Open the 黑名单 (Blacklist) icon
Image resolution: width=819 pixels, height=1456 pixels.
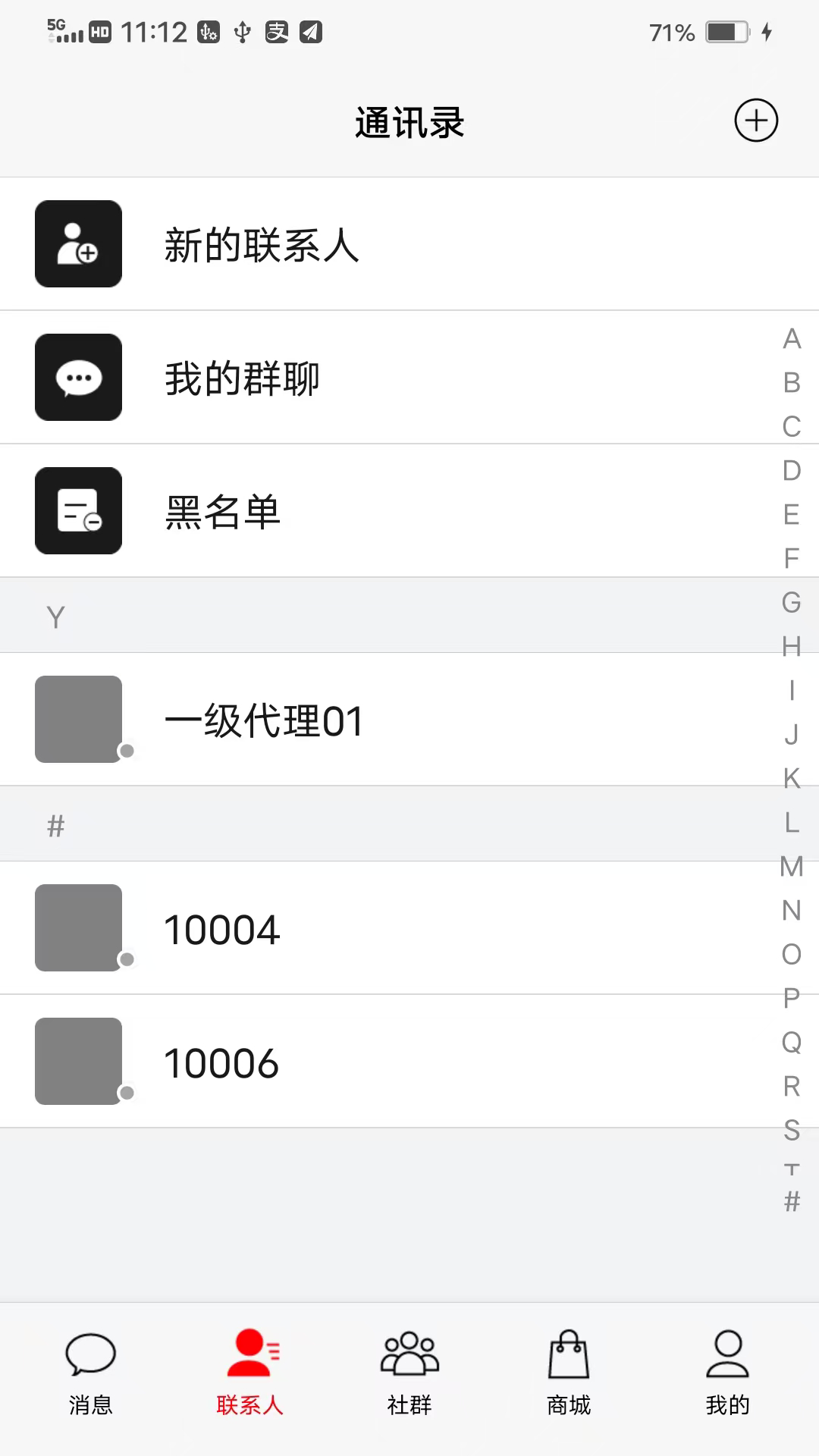(x=78, y=510)
